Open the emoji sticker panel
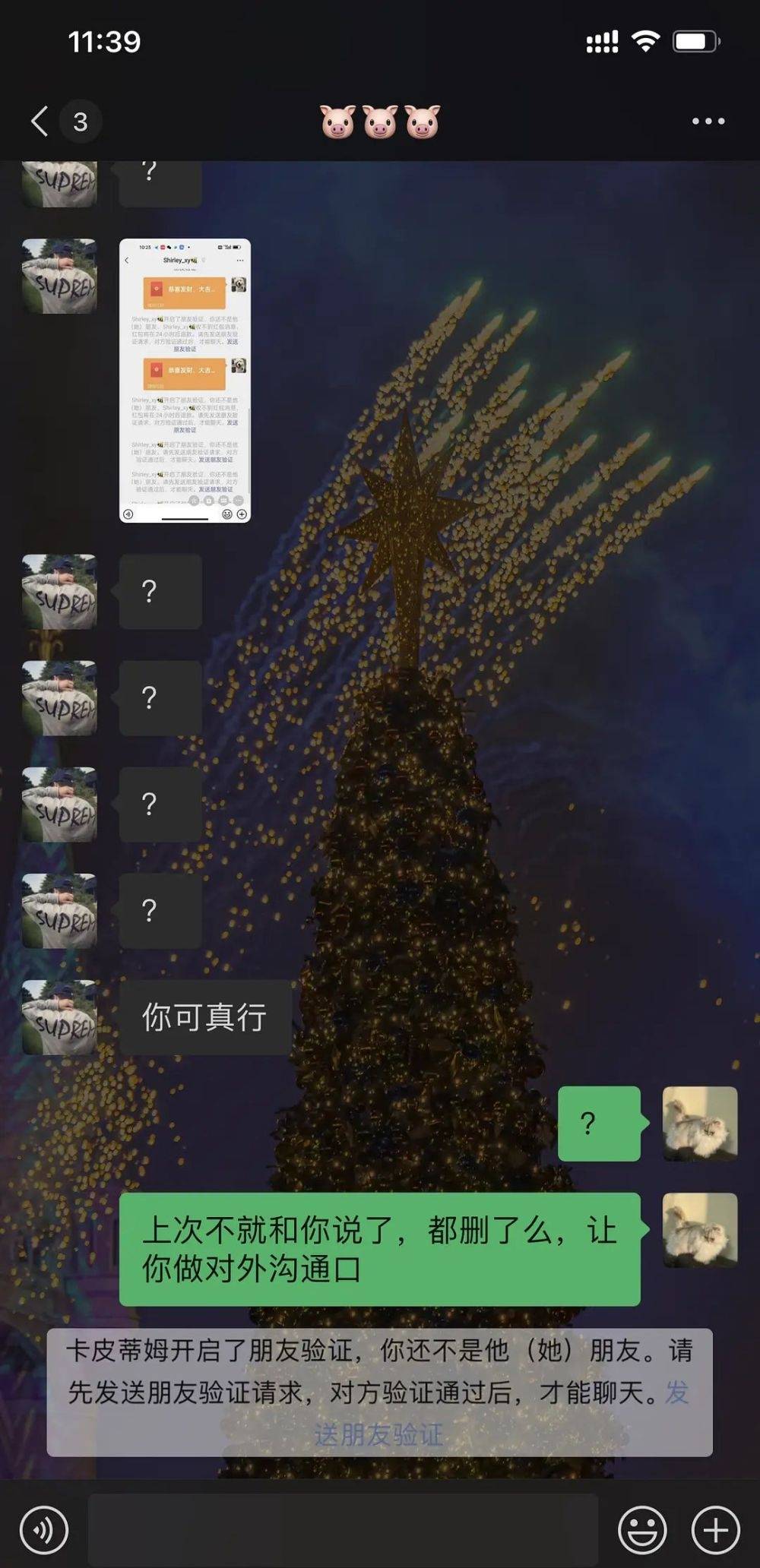This screenshot has height=1568, width=760. coord(642,1530)
